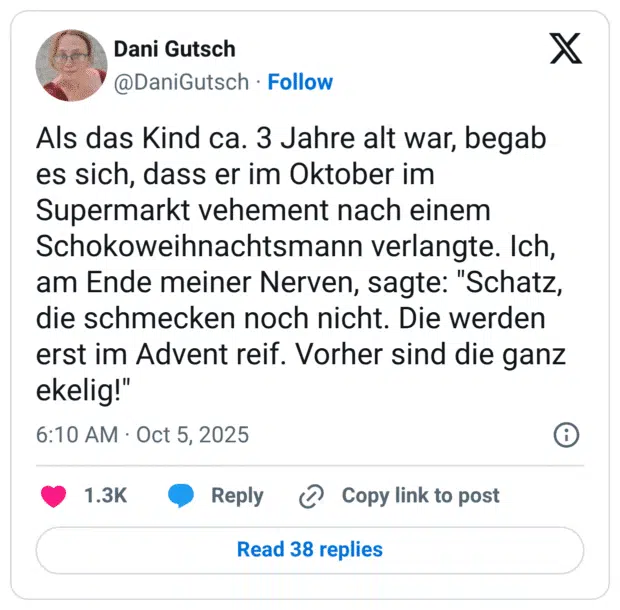View the post on X via the logo

point(566,49)
